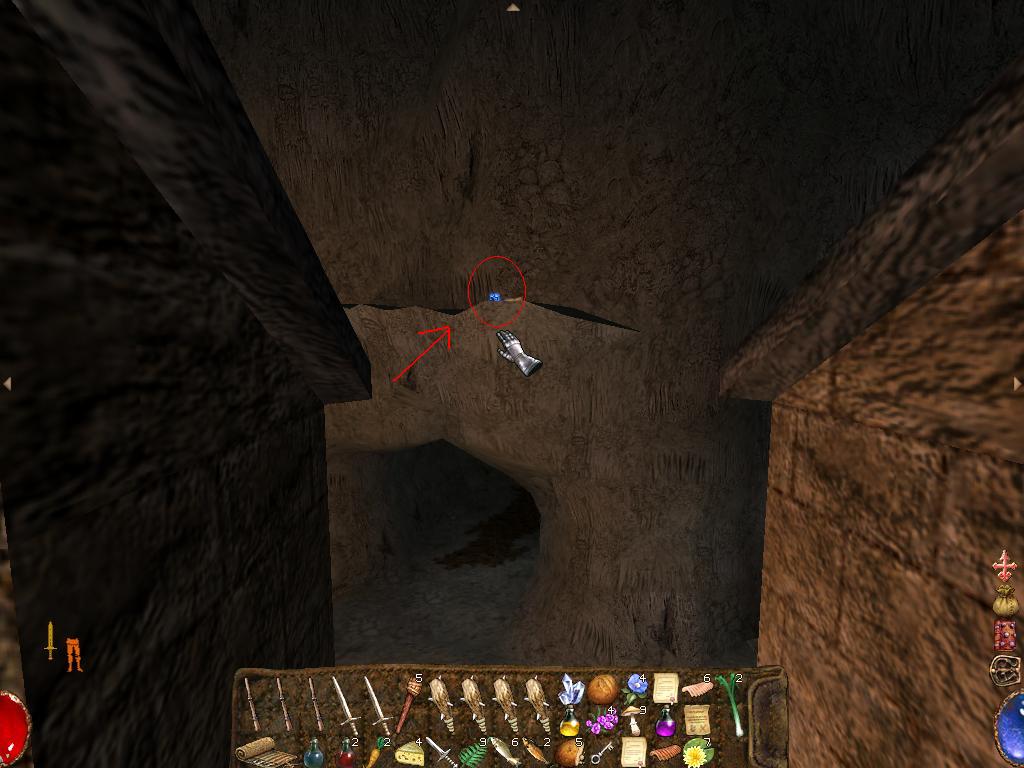Choose the green fern leaf item
This screenshot has width=1024, height=768.
[x=473, y=752]
